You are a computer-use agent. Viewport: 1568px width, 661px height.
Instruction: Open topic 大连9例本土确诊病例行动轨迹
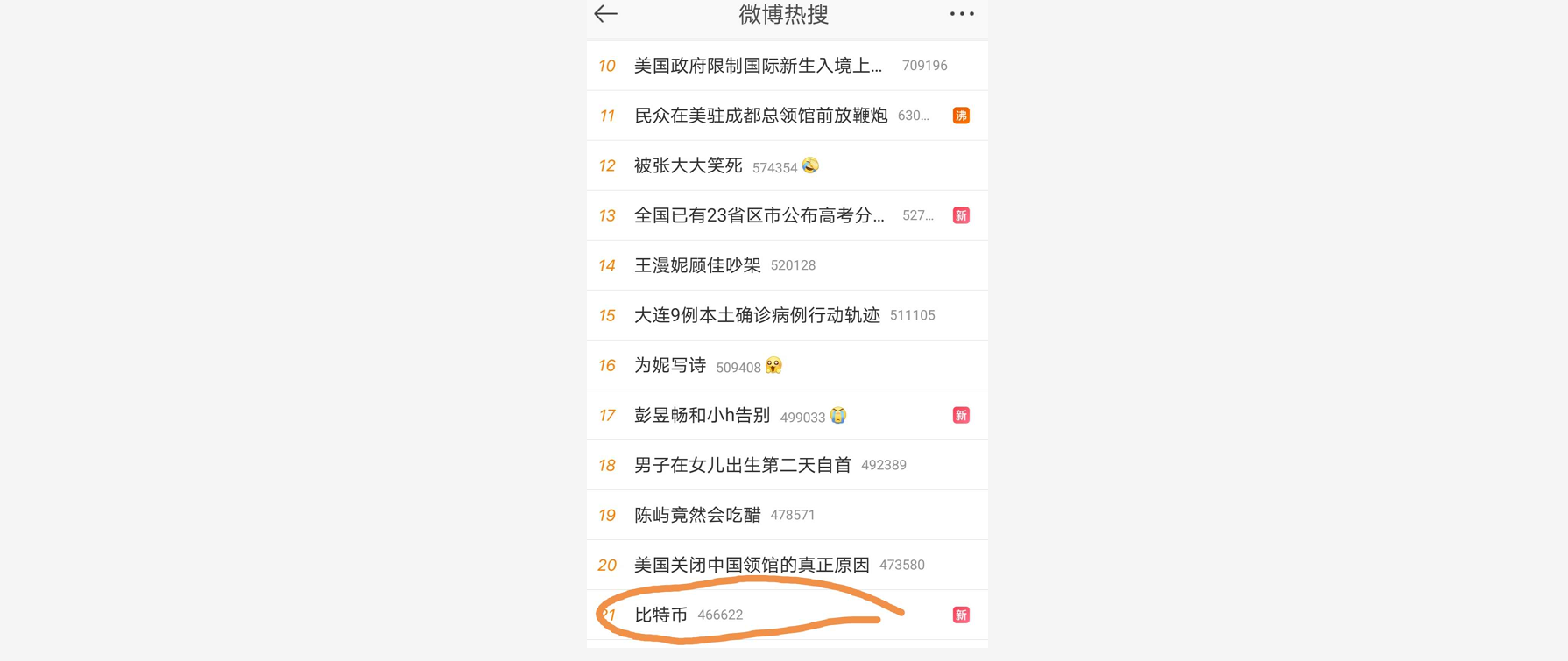[x=757, y=315]
